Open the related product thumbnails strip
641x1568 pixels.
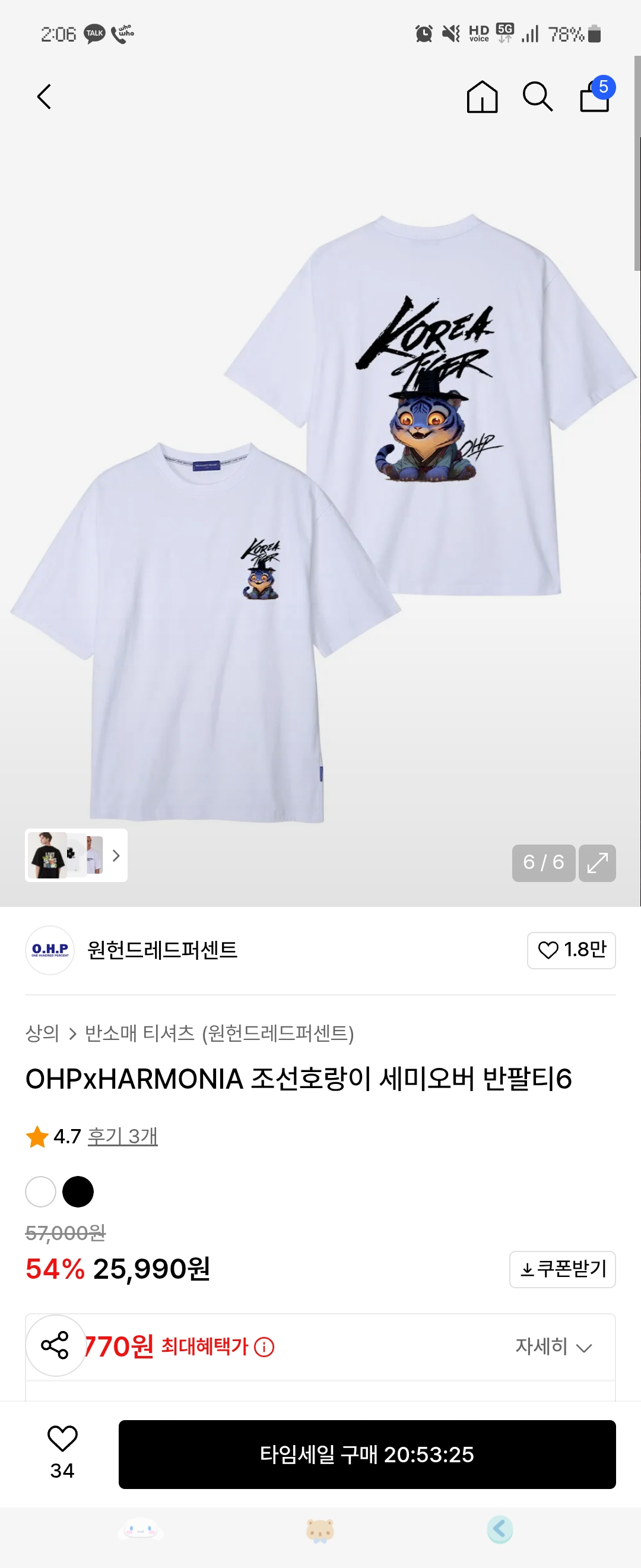(76, 855)
